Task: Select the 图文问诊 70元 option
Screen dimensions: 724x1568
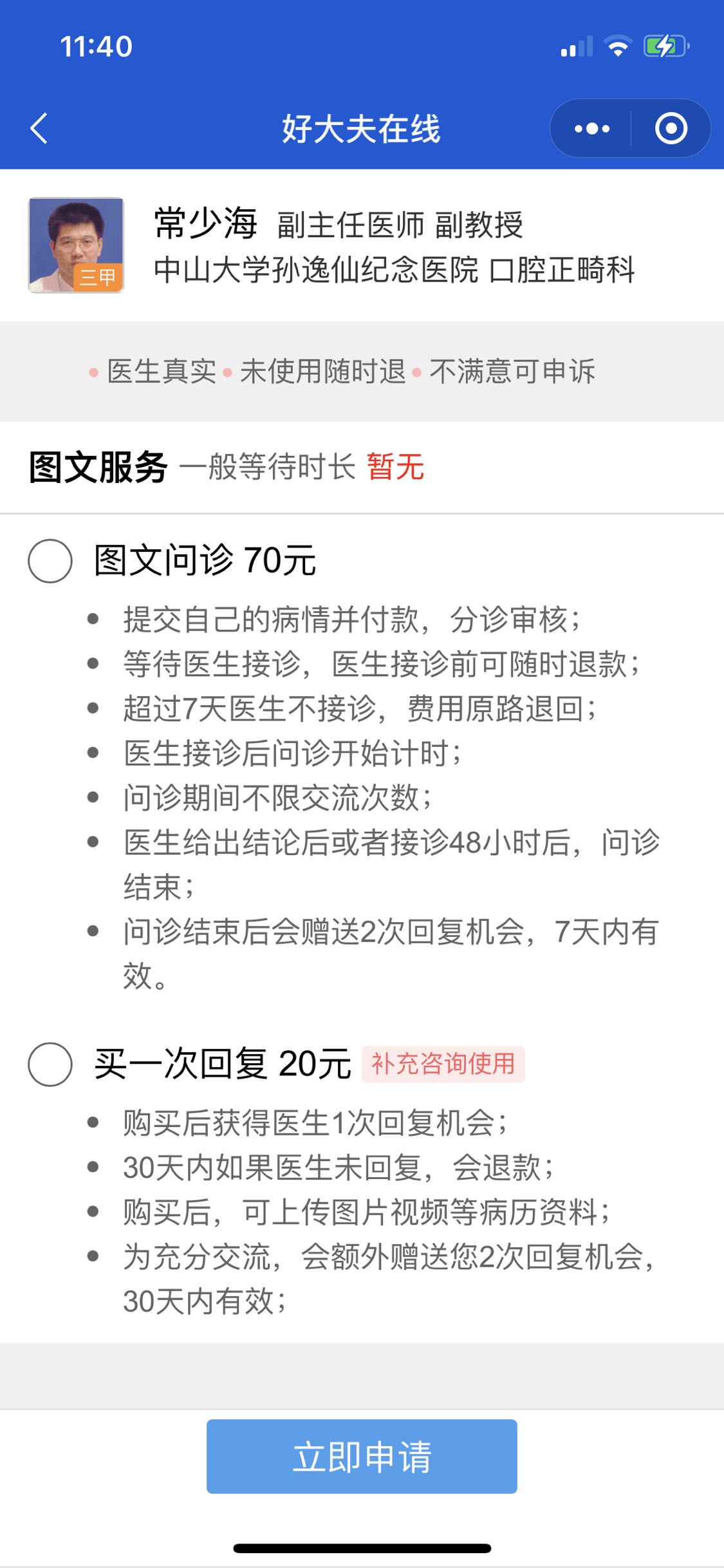Action: pyautogui.click(x=50, y=561)
